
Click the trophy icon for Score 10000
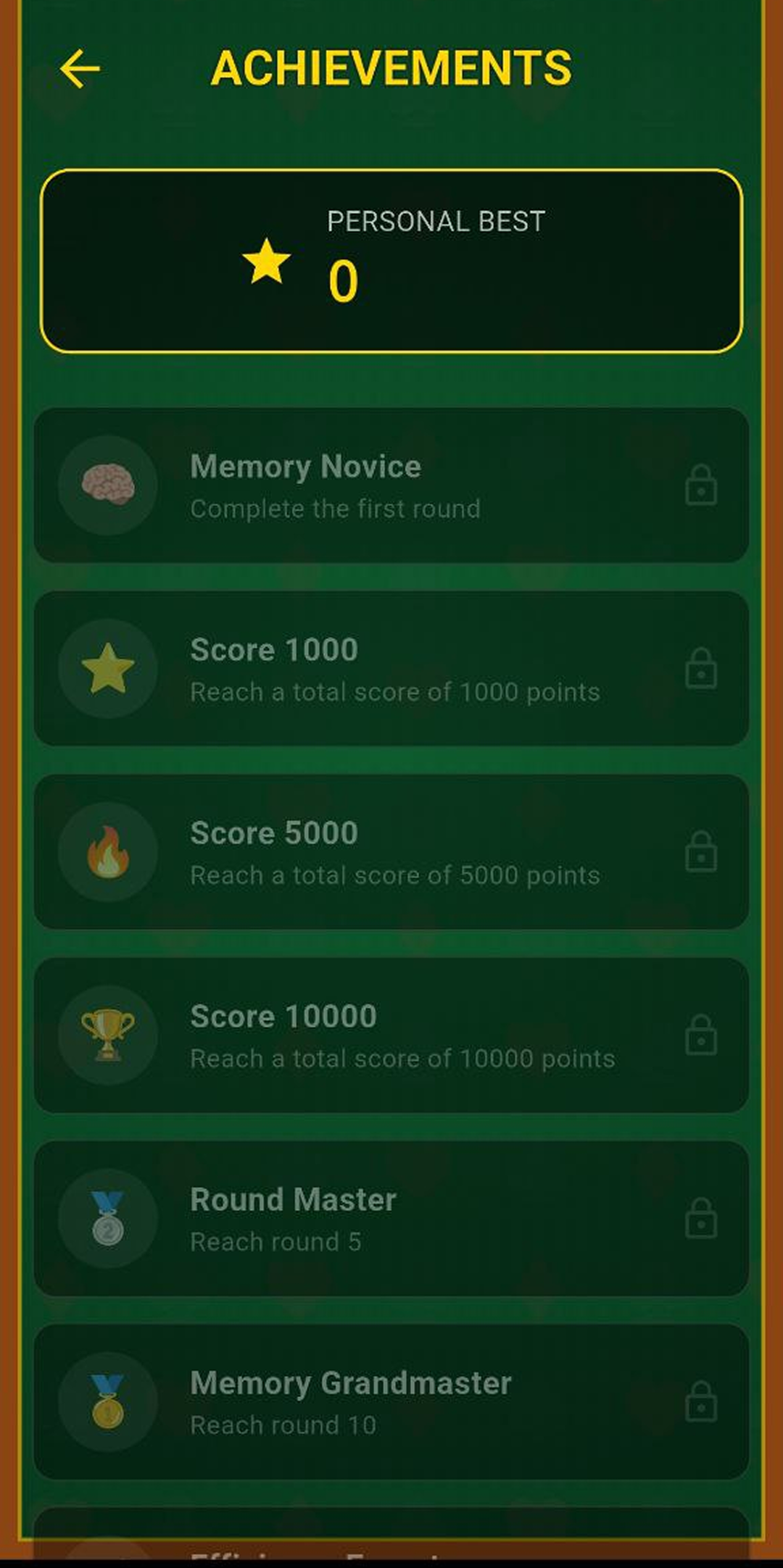107,1036
